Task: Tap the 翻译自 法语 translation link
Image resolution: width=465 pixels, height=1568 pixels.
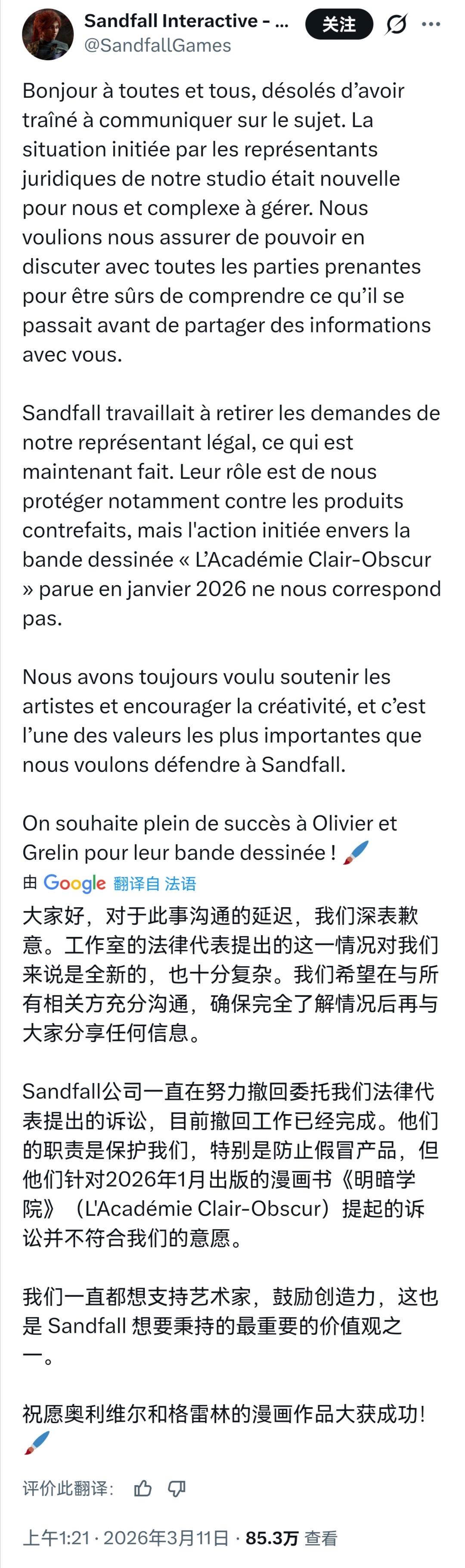Action: point(155,883)
